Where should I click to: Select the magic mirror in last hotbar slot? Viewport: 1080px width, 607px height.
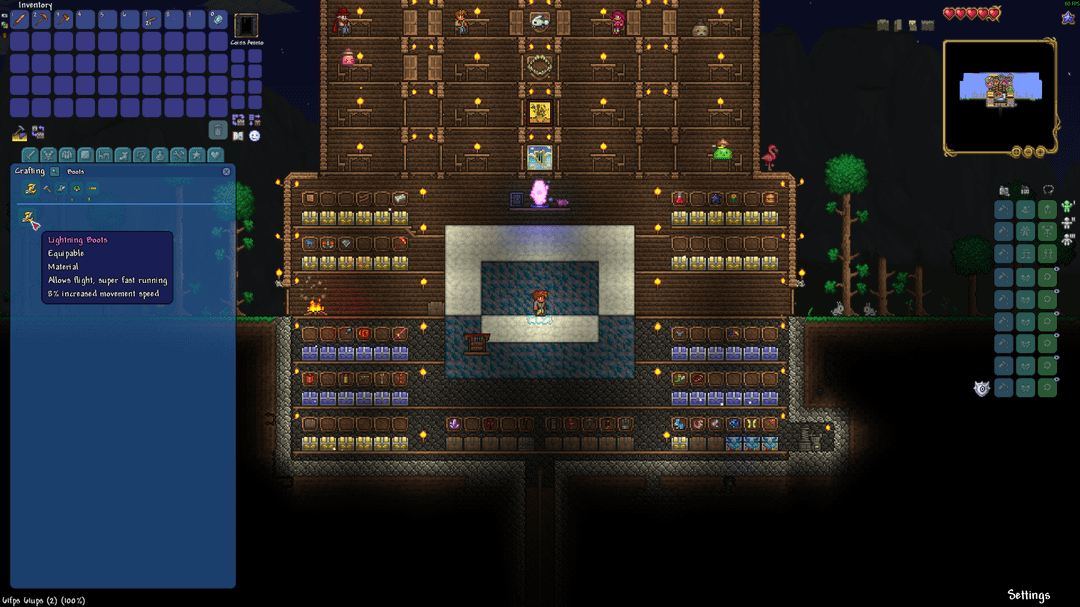(x=217, y=19)
